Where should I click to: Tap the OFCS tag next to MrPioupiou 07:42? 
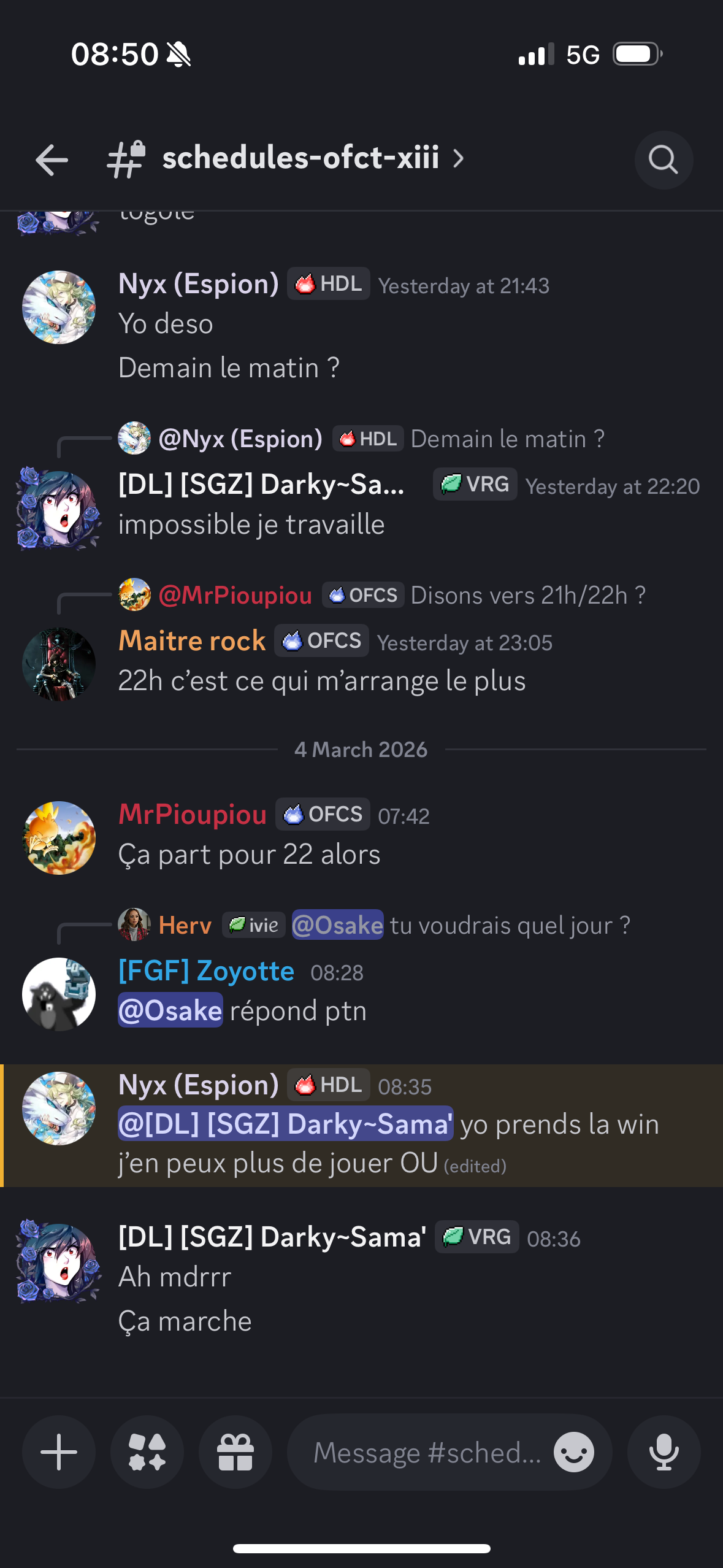(323, 814)
